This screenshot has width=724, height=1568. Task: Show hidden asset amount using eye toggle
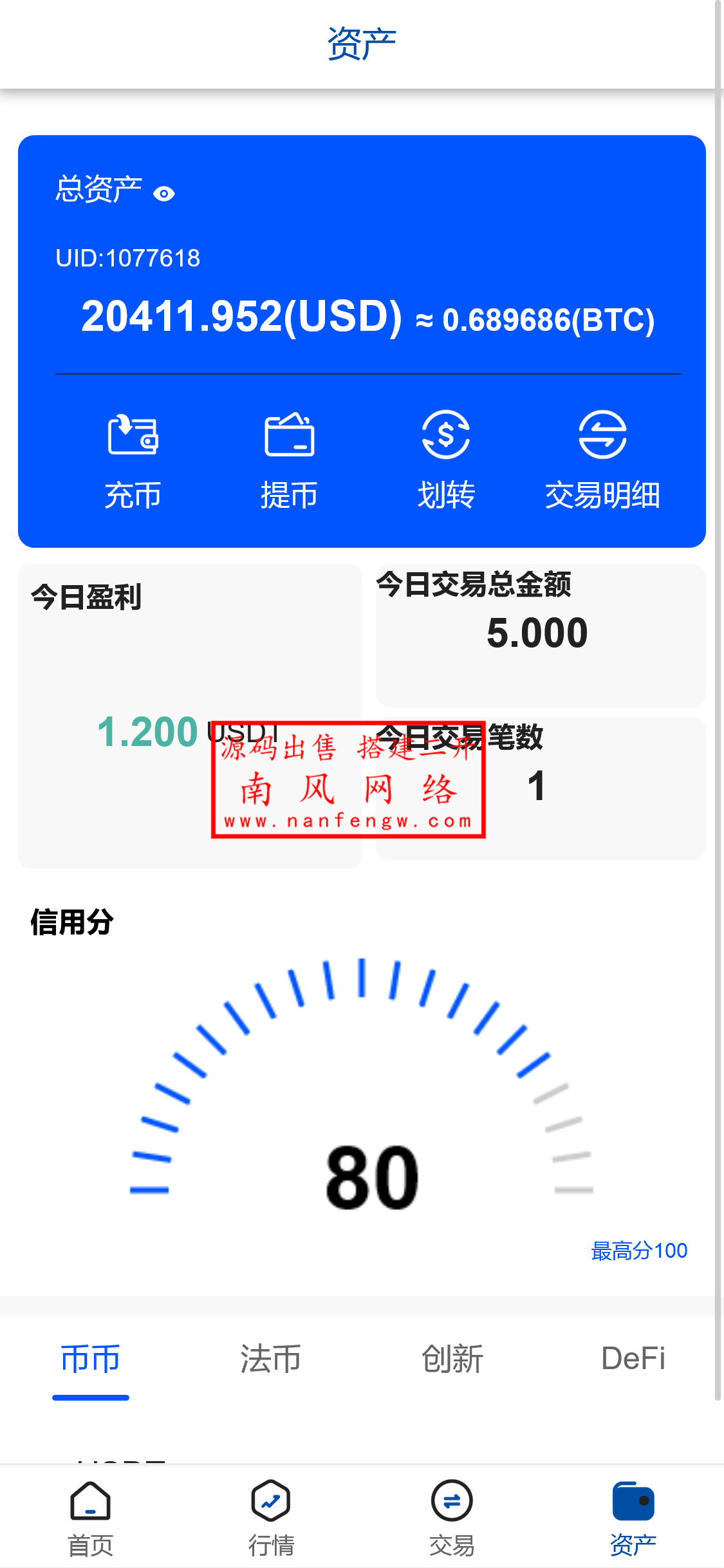coord(165,192)
